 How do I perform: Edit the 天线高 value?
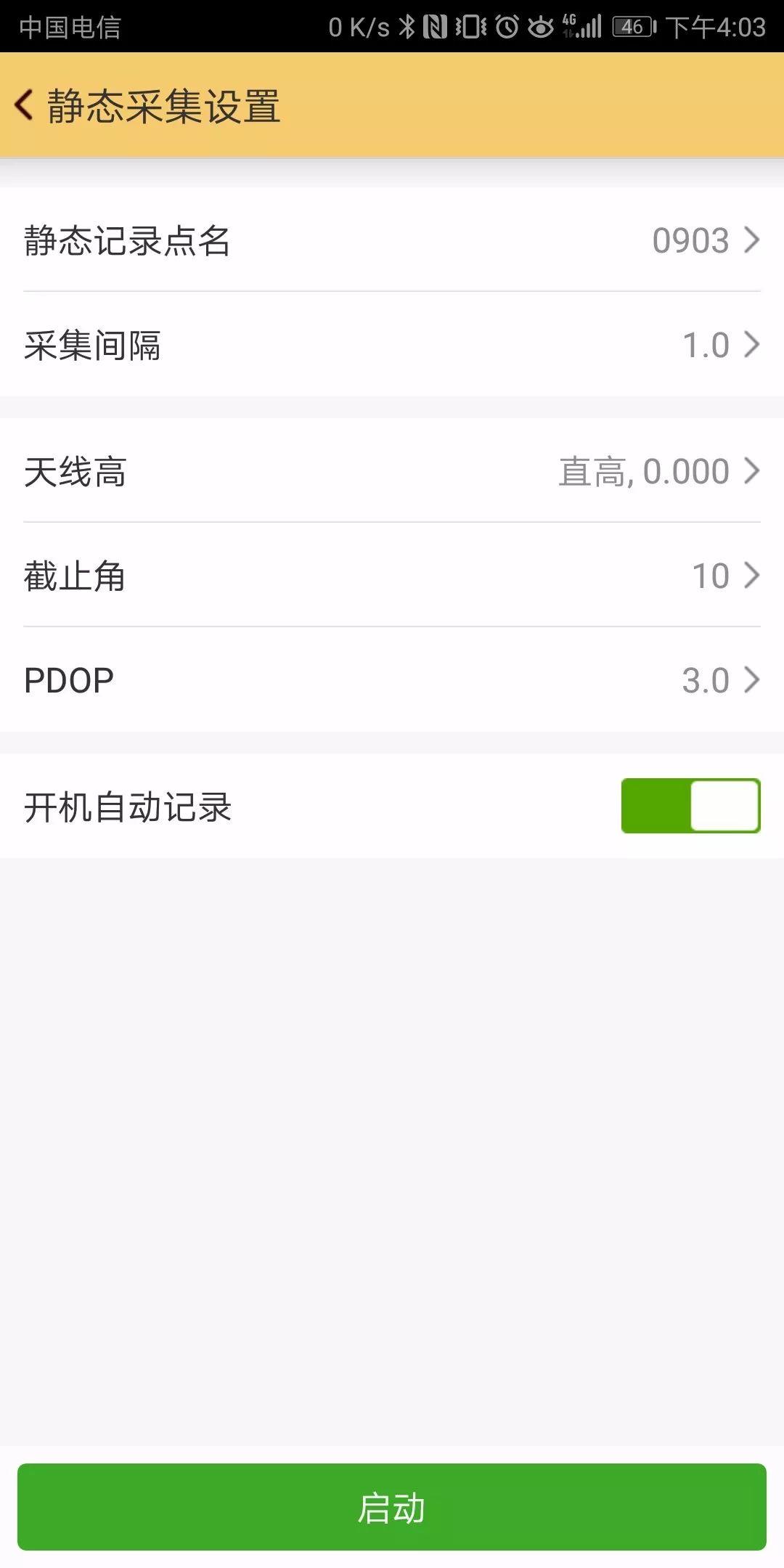(x=392, y=471)
